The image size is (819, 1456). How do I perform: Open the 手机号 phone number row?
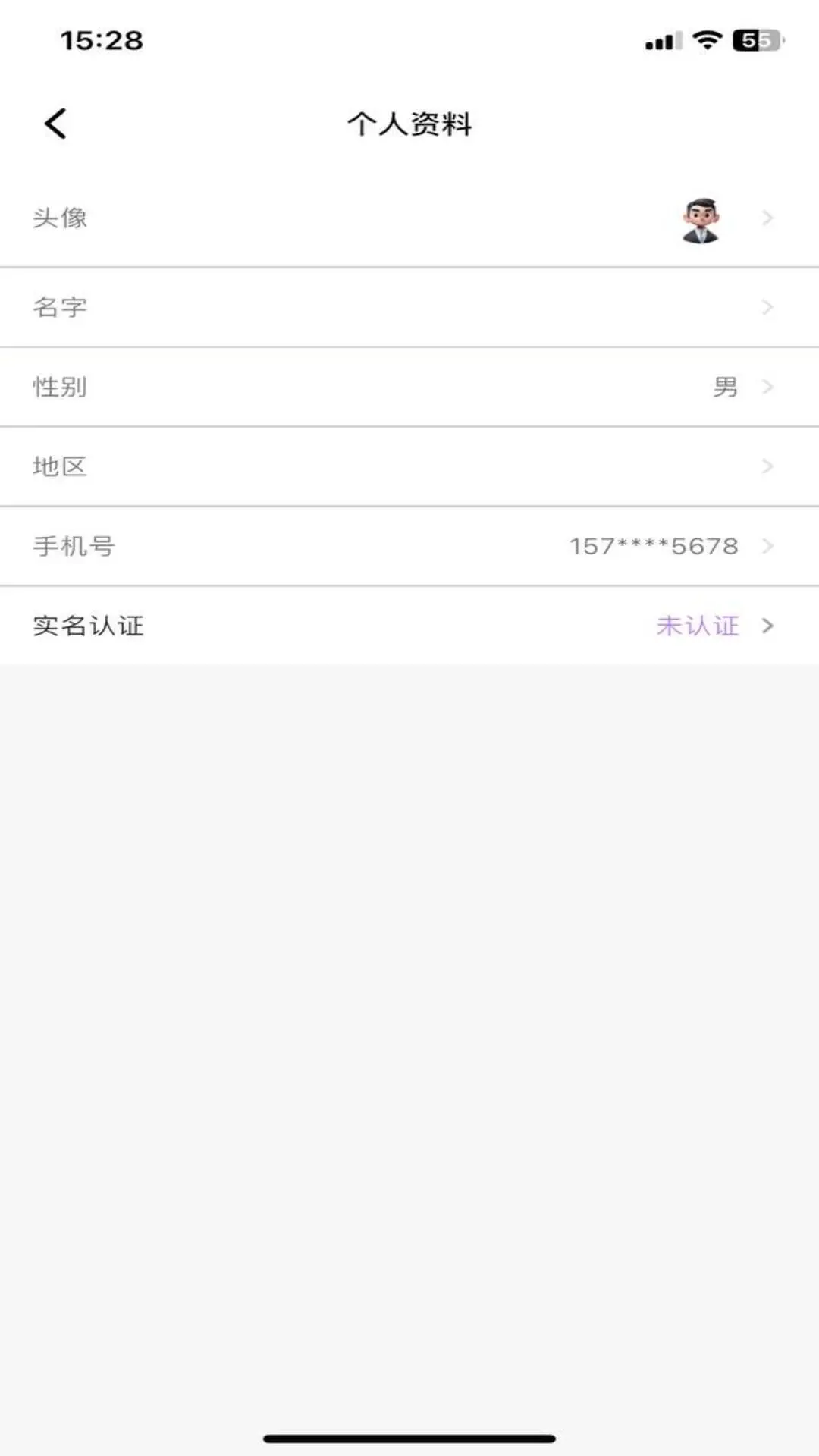(x=409, y=546)
